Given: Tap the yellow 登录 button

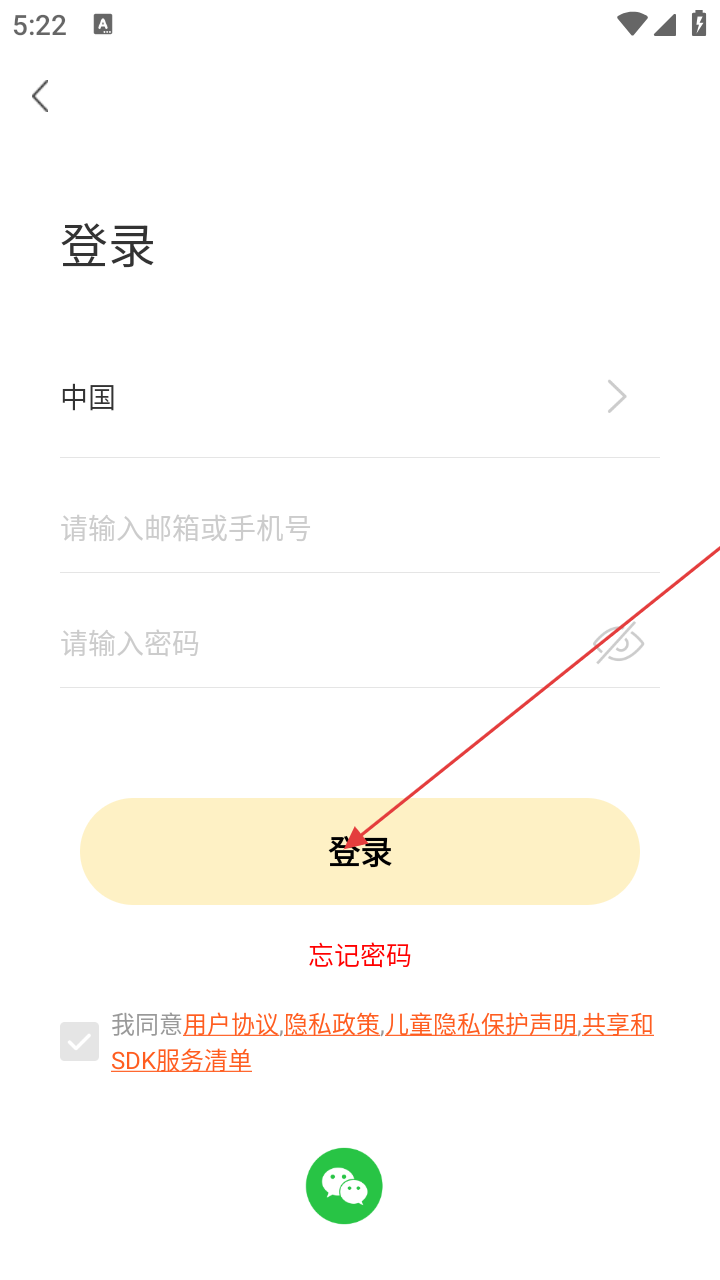Looking at the screenshot, I should [x=360, y=852].
